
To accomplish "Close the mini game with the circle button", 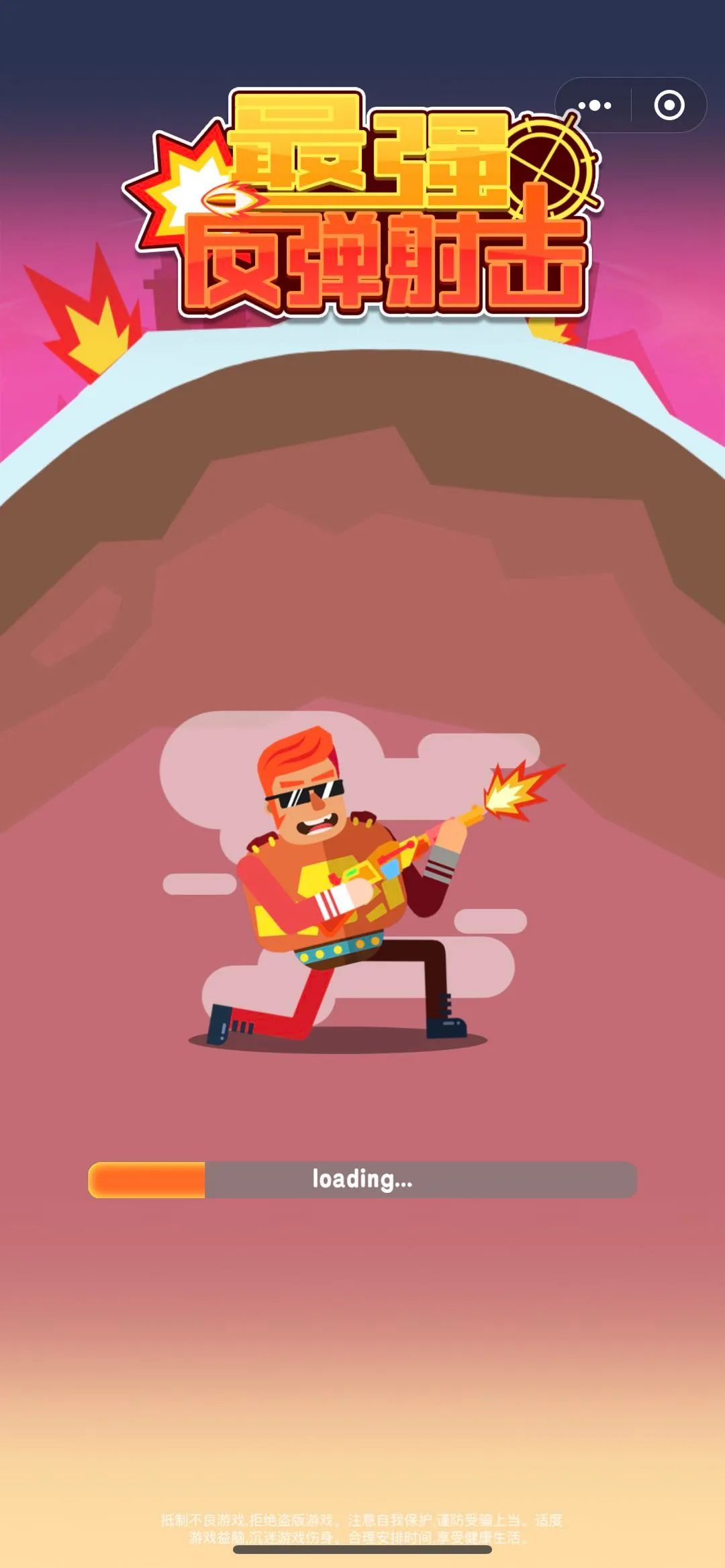I will click(x=669, y=105).
